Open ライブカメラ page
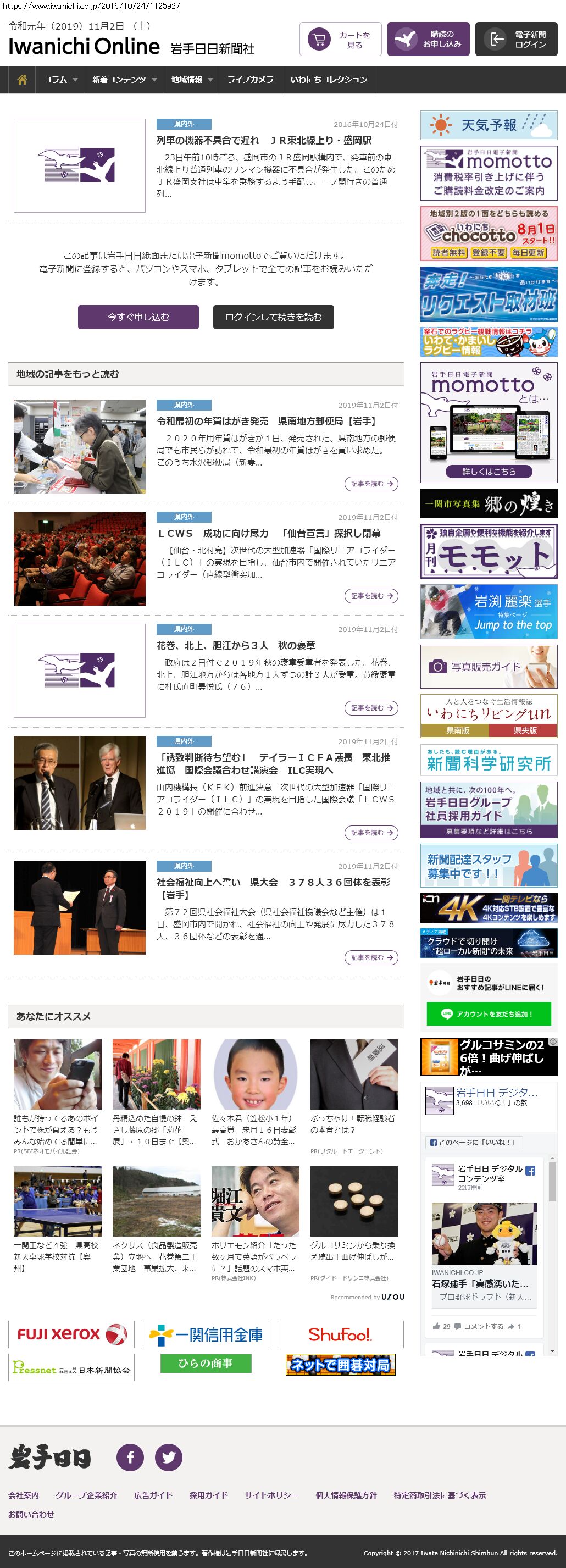 click(x=250, y=80)
